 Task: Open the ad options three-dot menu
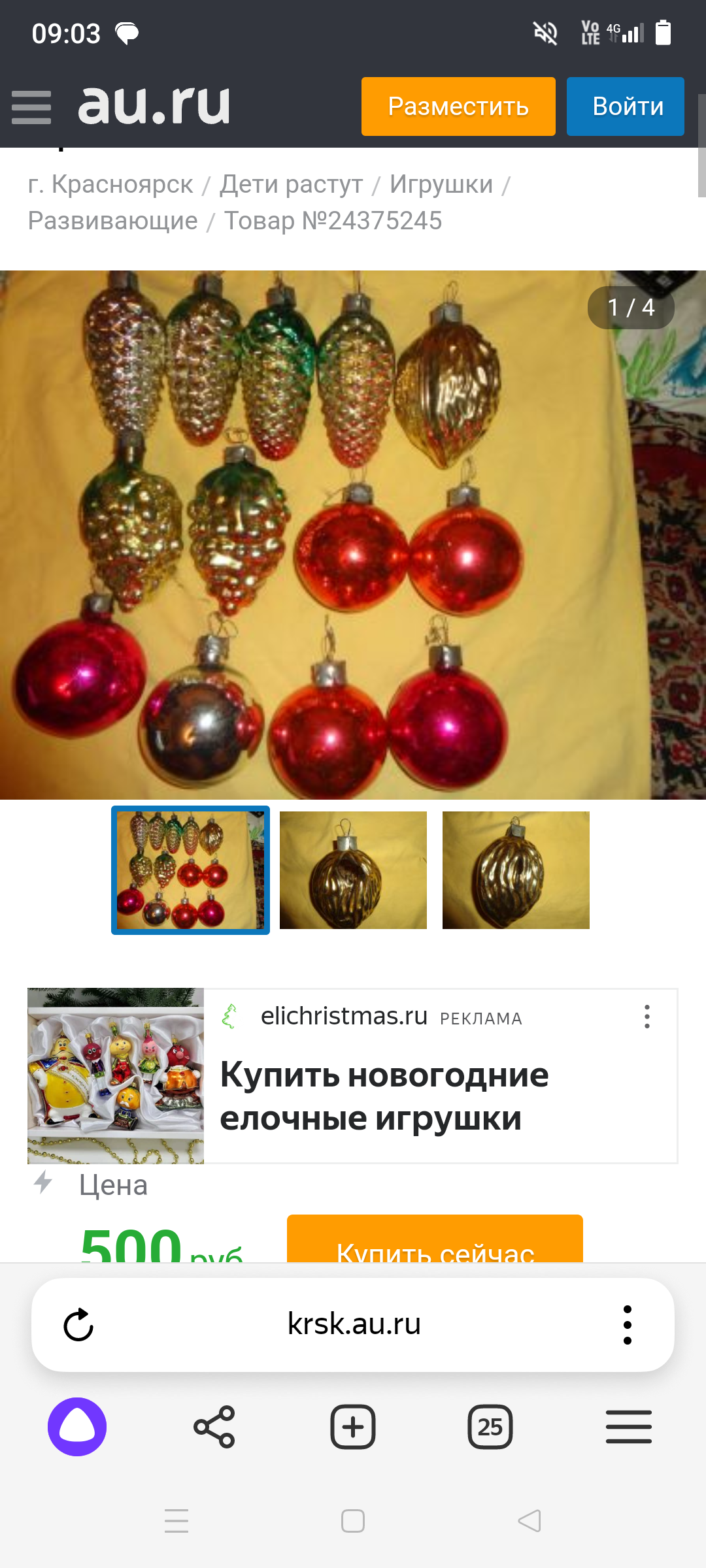click(647, 1017)
